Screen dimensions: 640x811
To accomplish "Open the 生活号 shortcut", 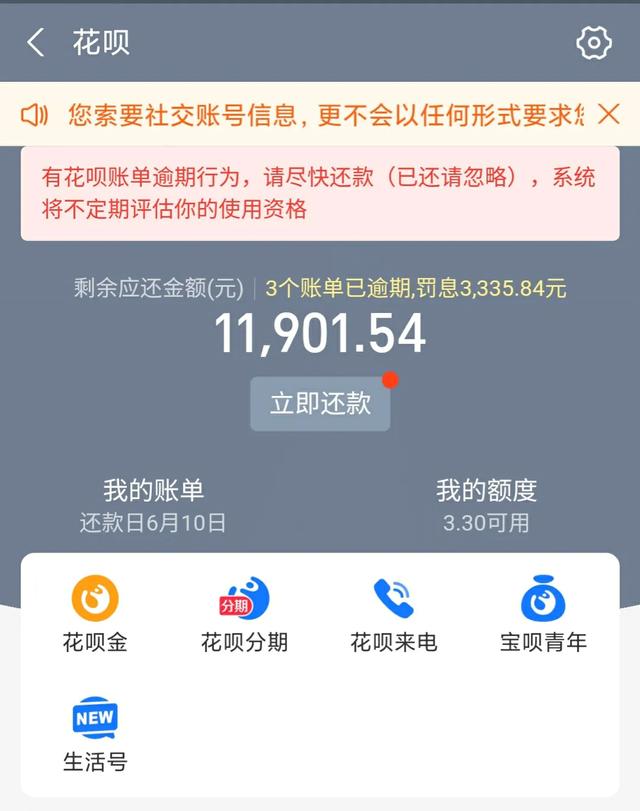I will (95, 734).
